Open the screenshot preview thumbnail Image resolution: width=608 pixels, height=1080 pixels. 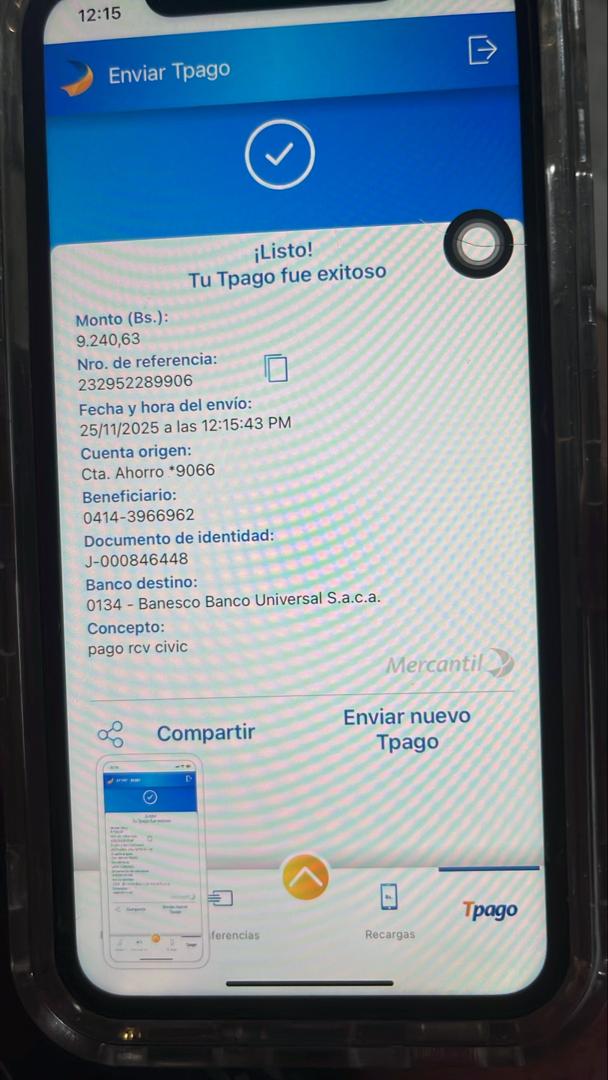pyautogui.click(x=154, y=860)
